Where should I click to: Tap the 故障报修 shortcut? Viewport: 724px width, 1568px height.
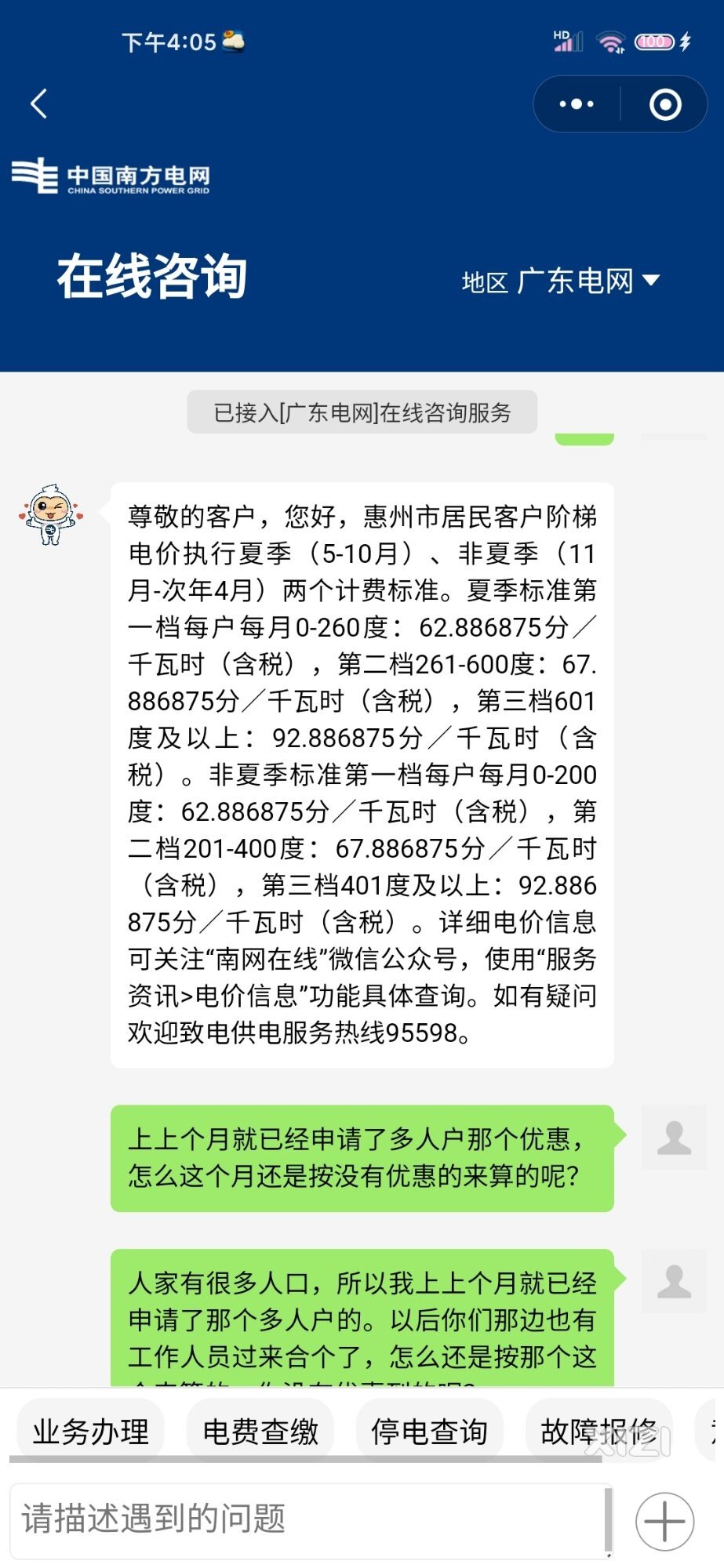(x=599, y=1432)
